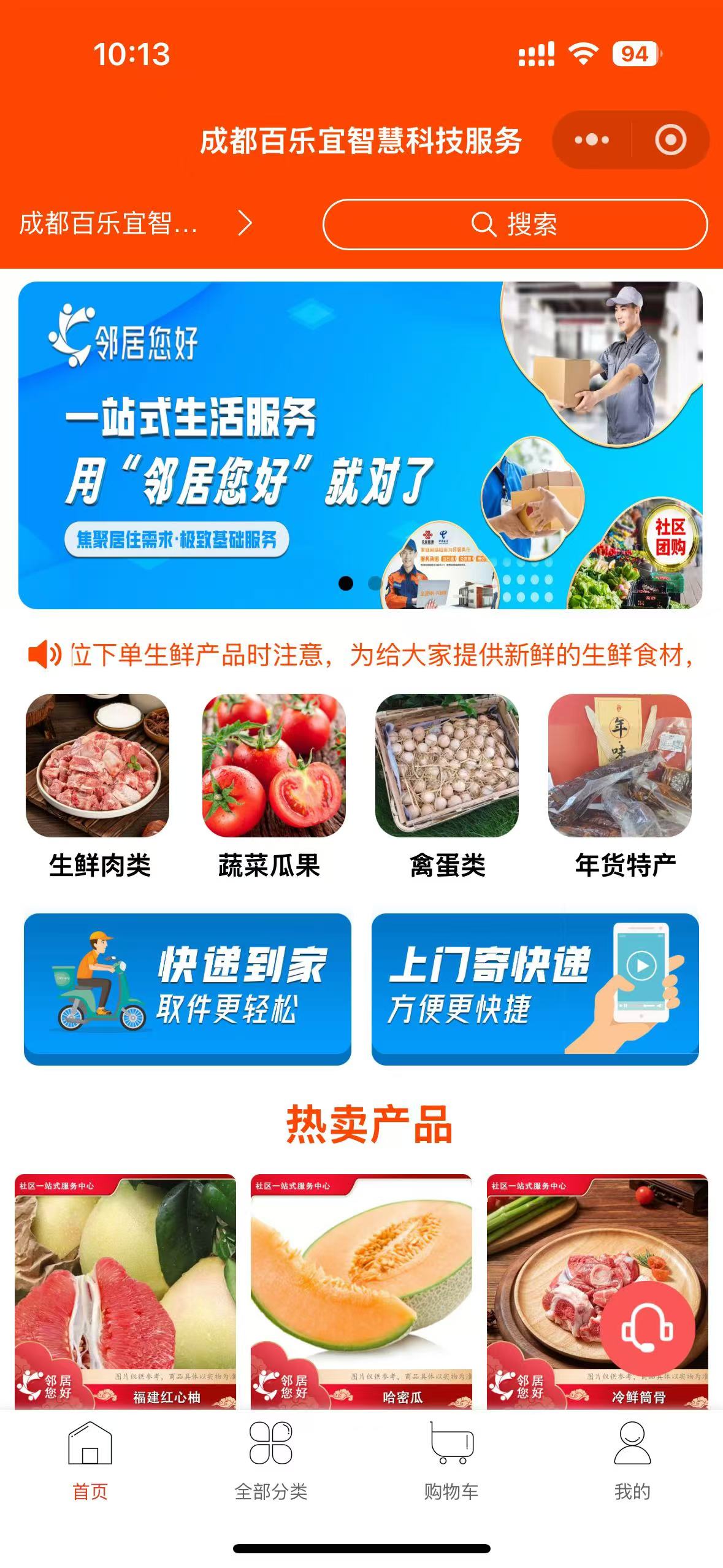Tap the 搜索 search box

pos(515,225)
